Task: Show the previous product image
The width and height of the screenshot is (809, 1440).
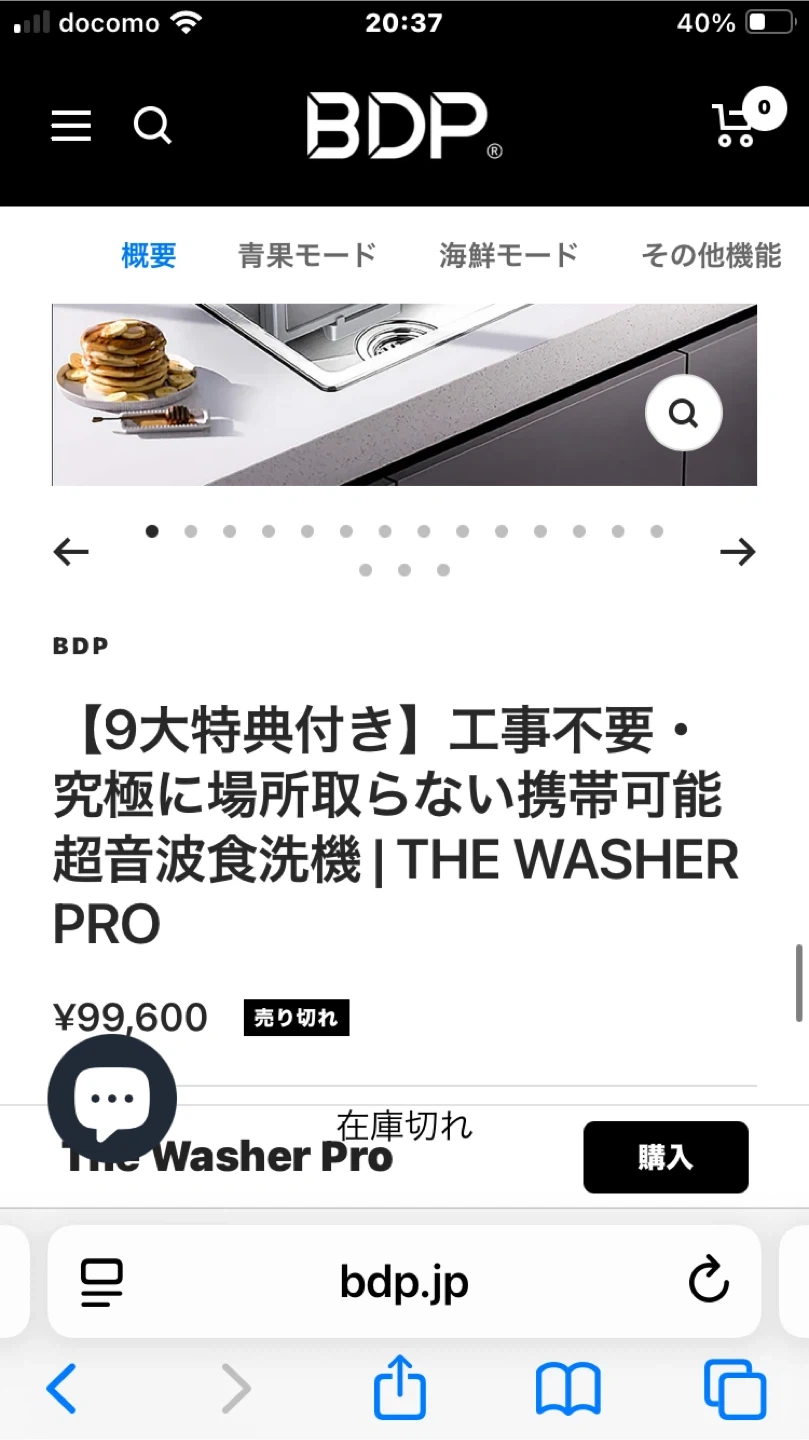Action: (x=71, y=552)
